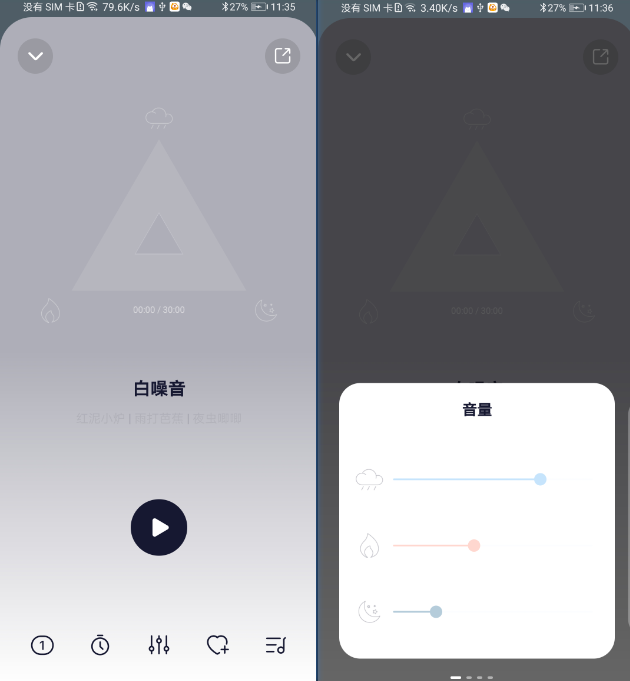Image resolution: width=630 pixels, height=681 pixels.
Task: Open the sleep timer clock icon
Action: click(100, 645)
